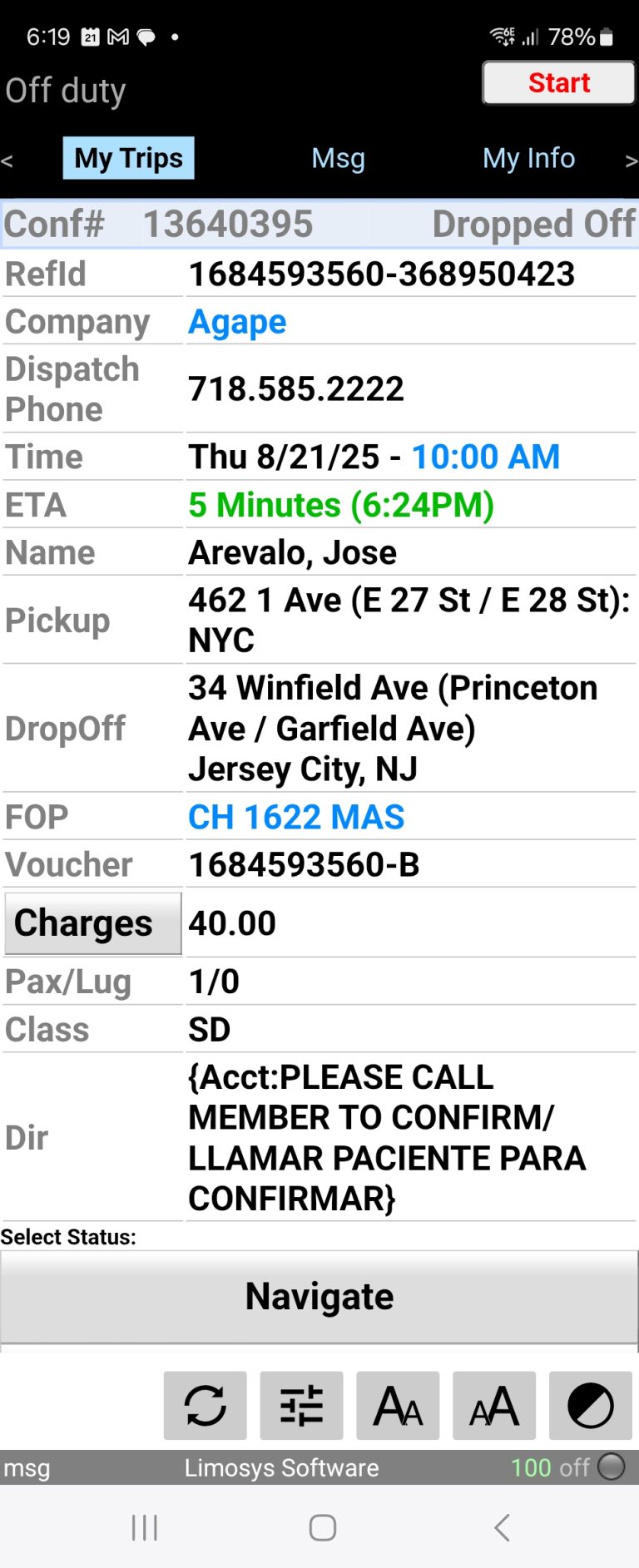Toggle the contrast theme icon
The width and height of the screenshot is (639, 1568).
591,1406
